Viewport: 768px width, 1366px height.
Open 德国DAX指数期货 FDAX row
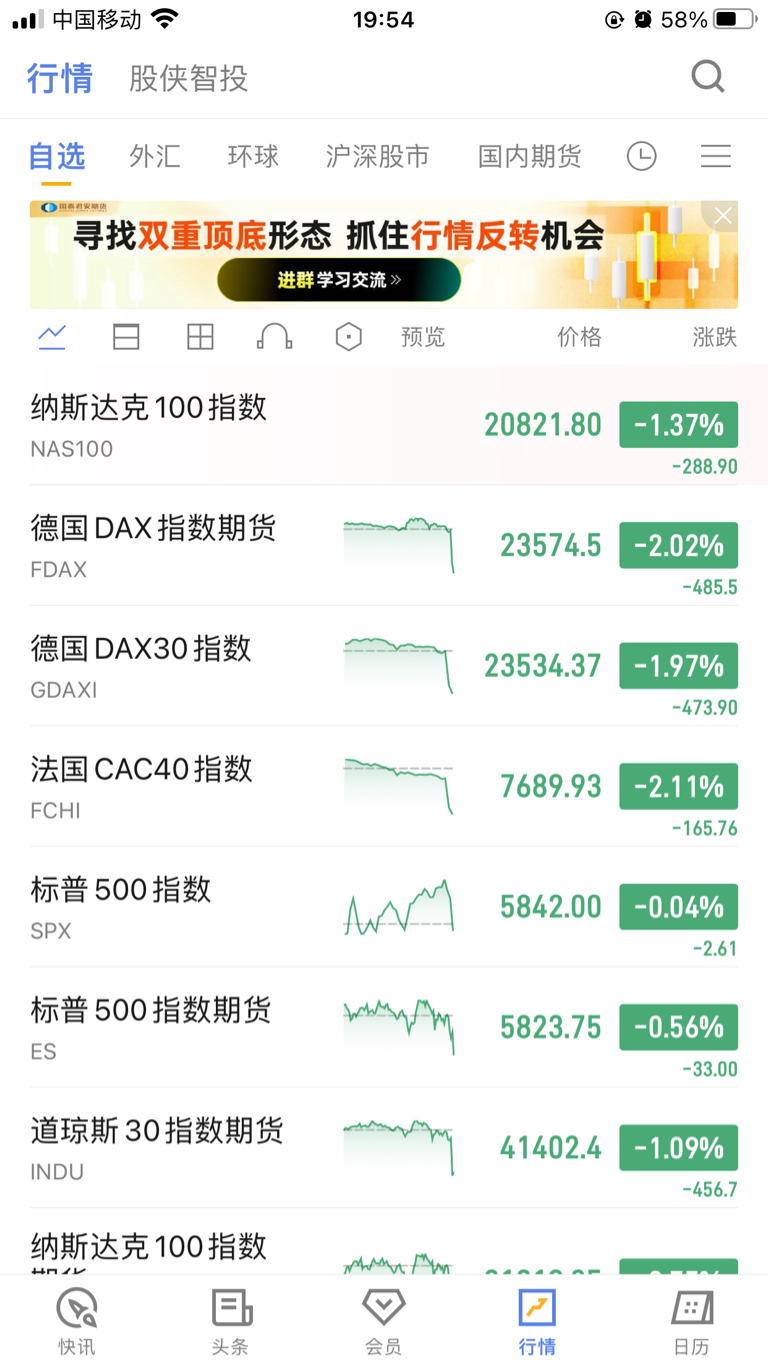tap(384, 546)
